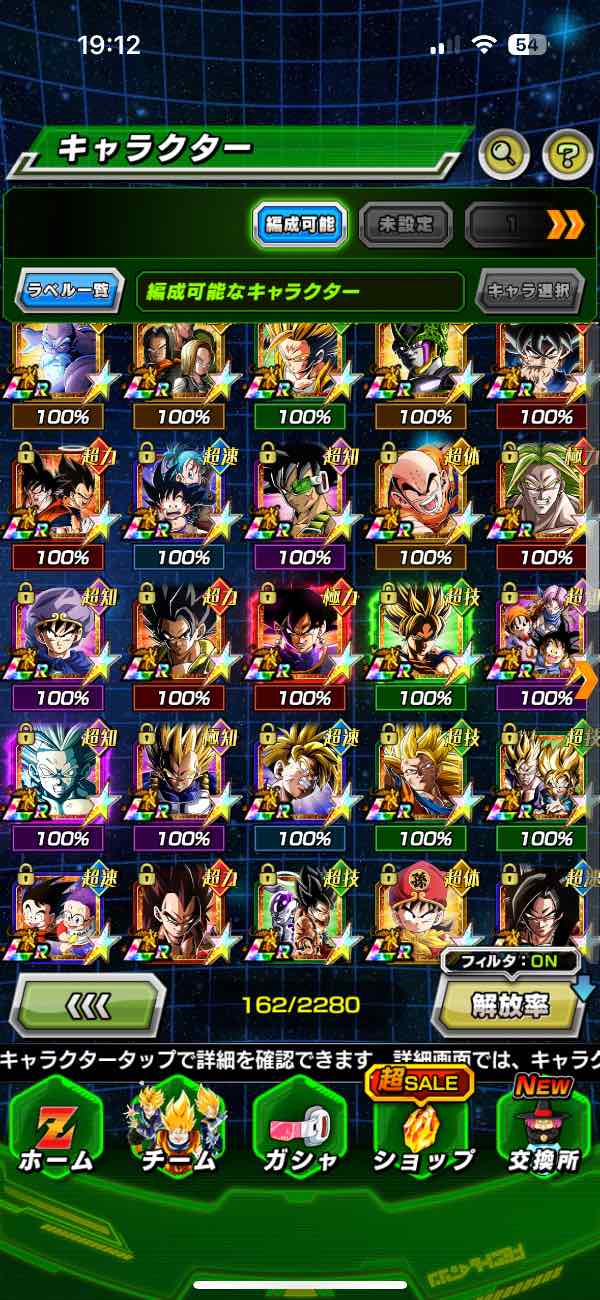The height and width of the screenshot is (1300, 600).
Task: Open the green-haired Broly character card
Action: [x=545, y=492]
